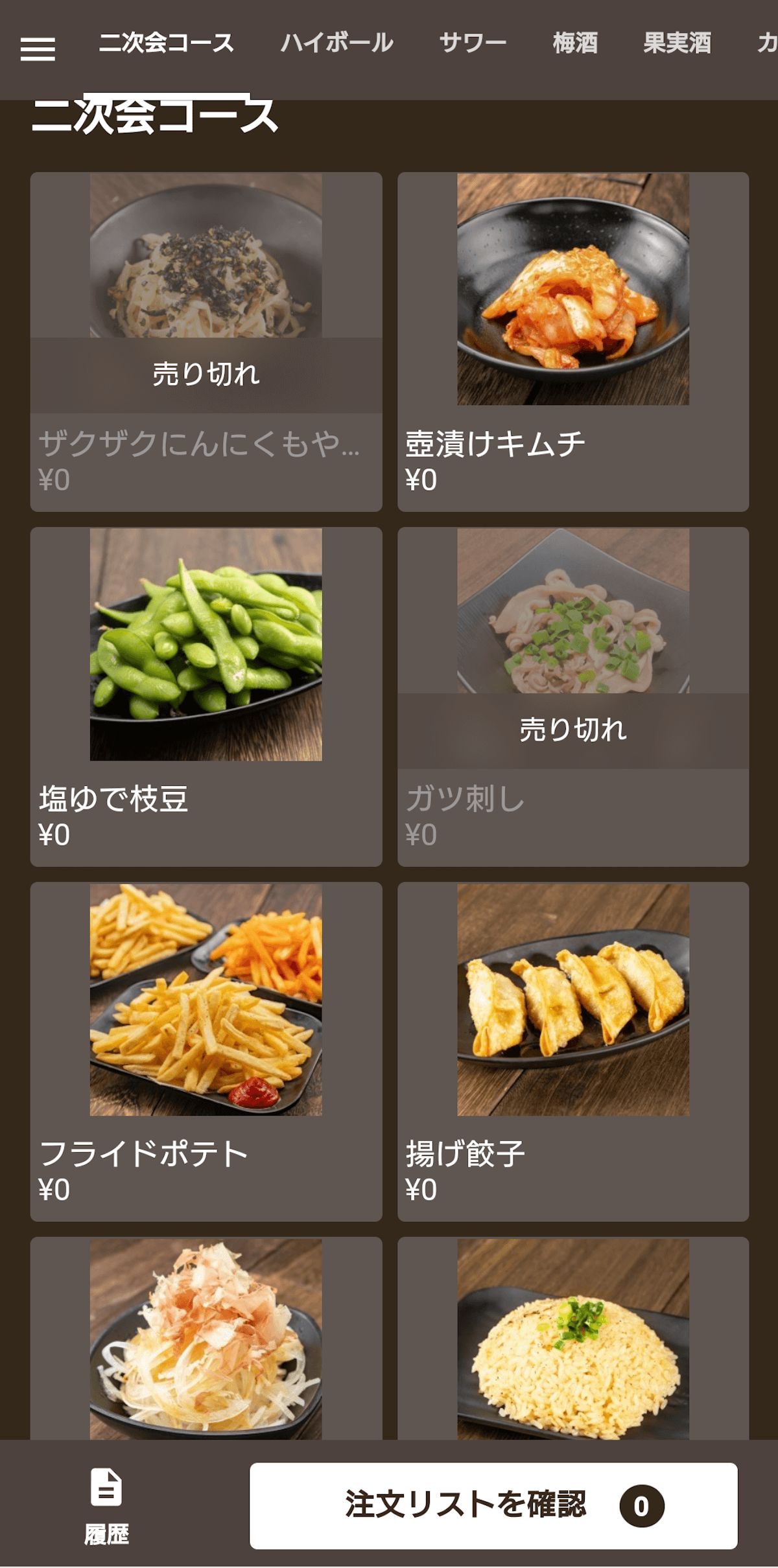Open the 履歴 order history
This screenshot has height=1568, width=778.
click(106, 1506)
